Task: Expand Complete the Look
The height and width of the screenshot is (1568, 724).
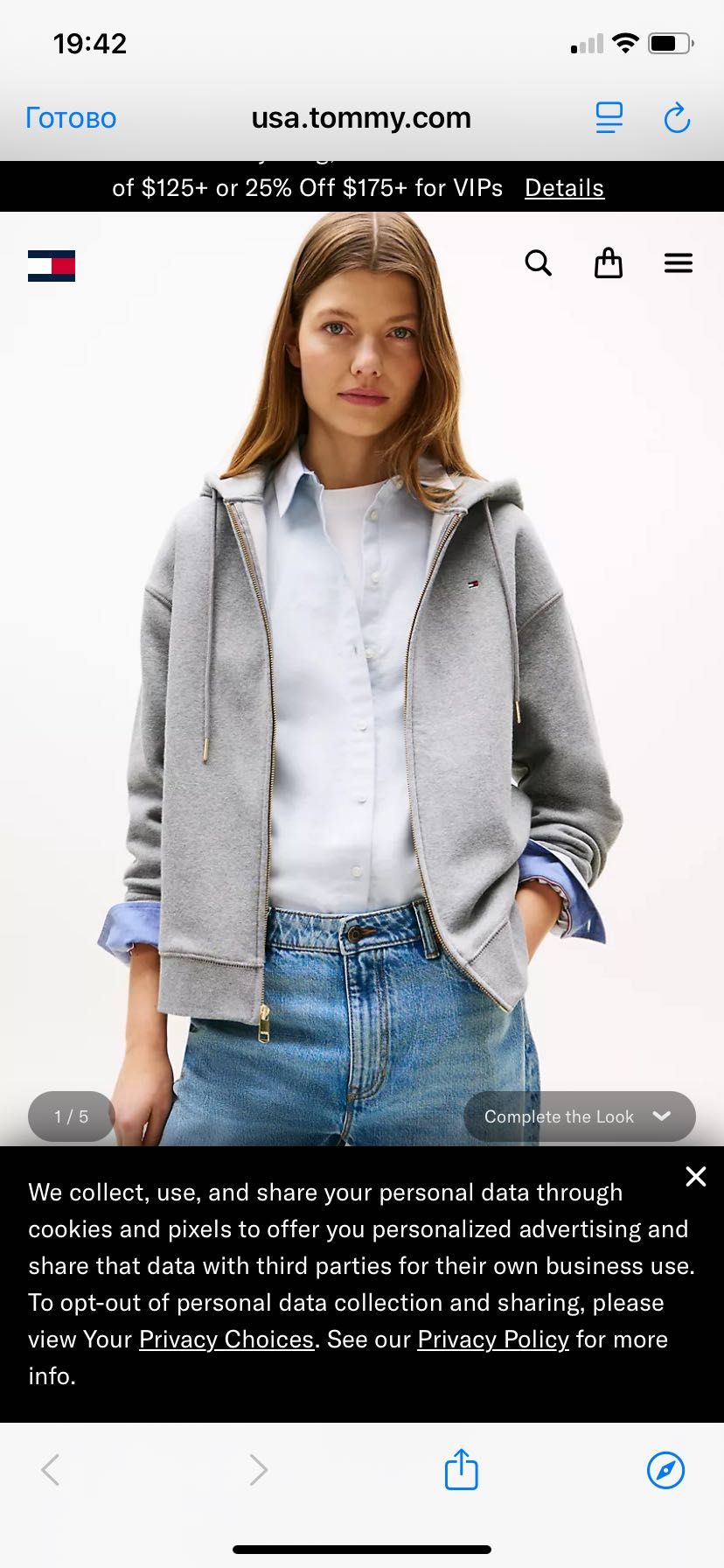Action: click(579, 1116)
